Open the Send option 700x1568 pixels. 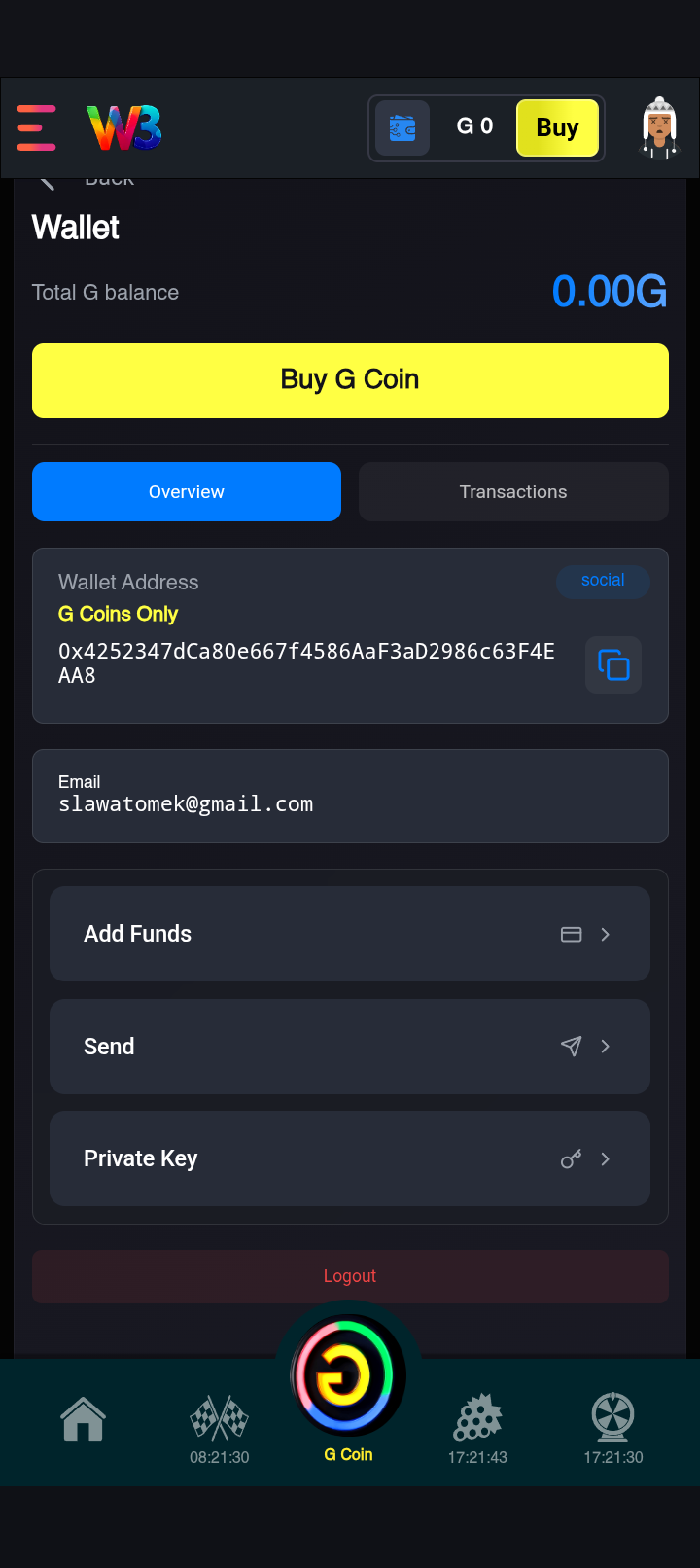pos(350,1047)
